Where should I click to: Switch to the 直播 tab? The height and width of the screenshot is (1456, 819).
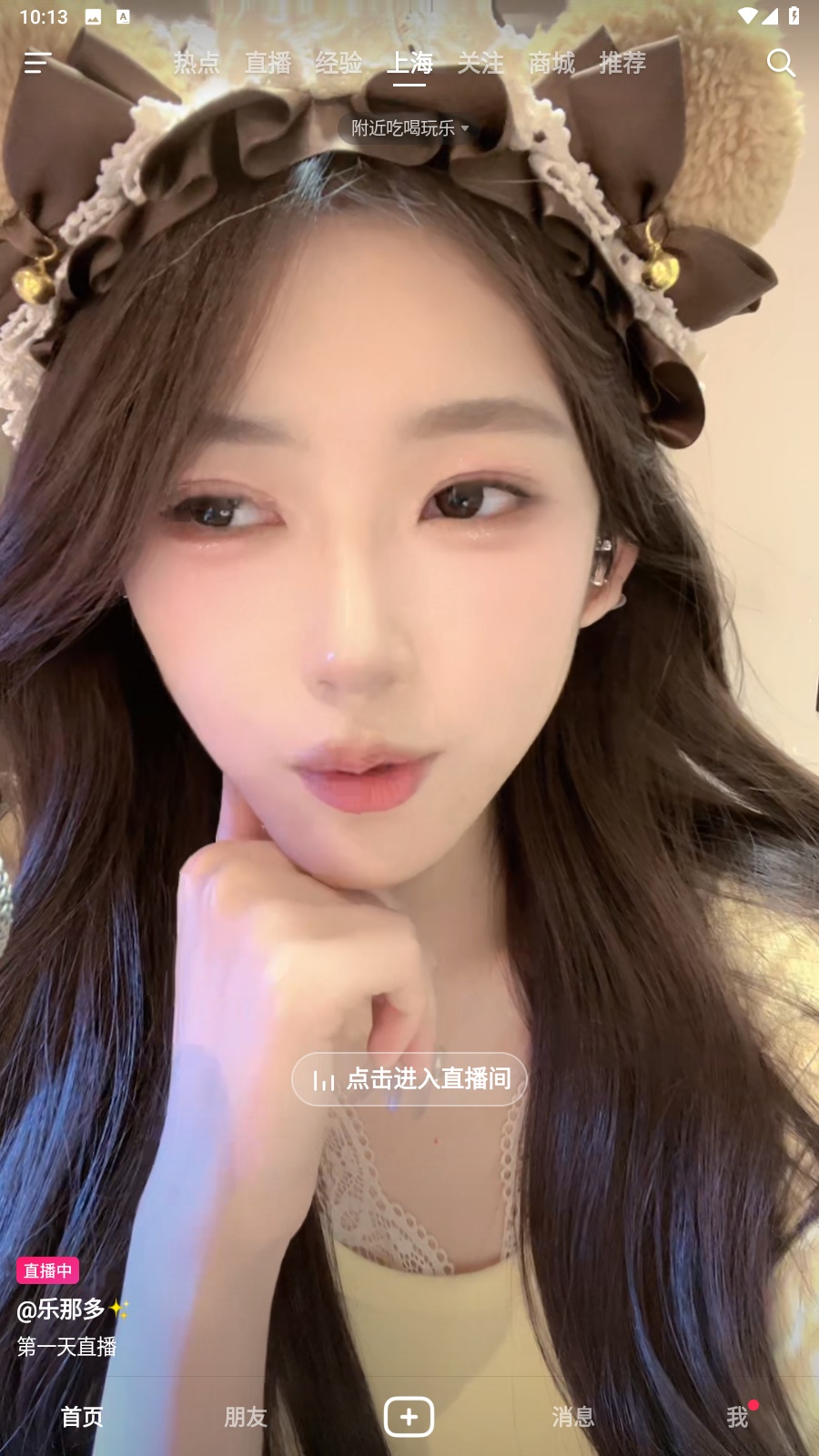click(268, 63)
